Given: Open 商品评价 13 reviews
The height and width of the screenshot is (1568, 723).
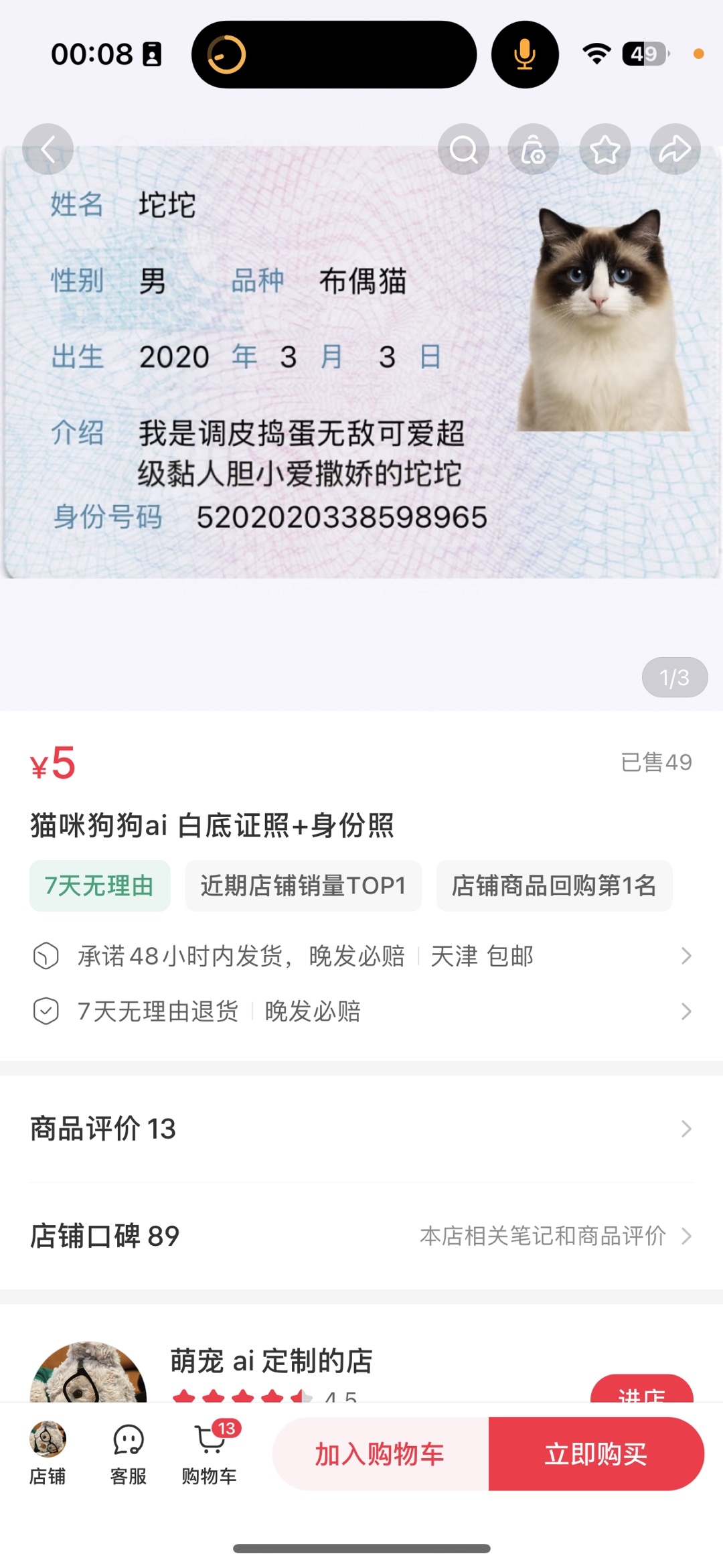Looking at the screenshot, I should (x=361, y=1129).
